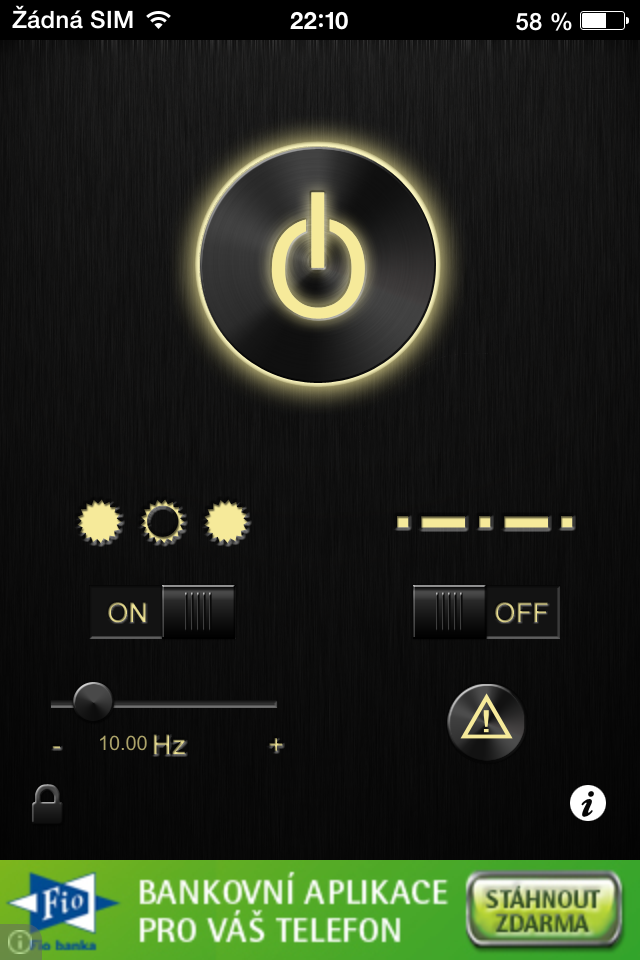The image size is (640, 960).
Task: Decrease the strobe frequency with minus
Action: (x=57, y=746)
